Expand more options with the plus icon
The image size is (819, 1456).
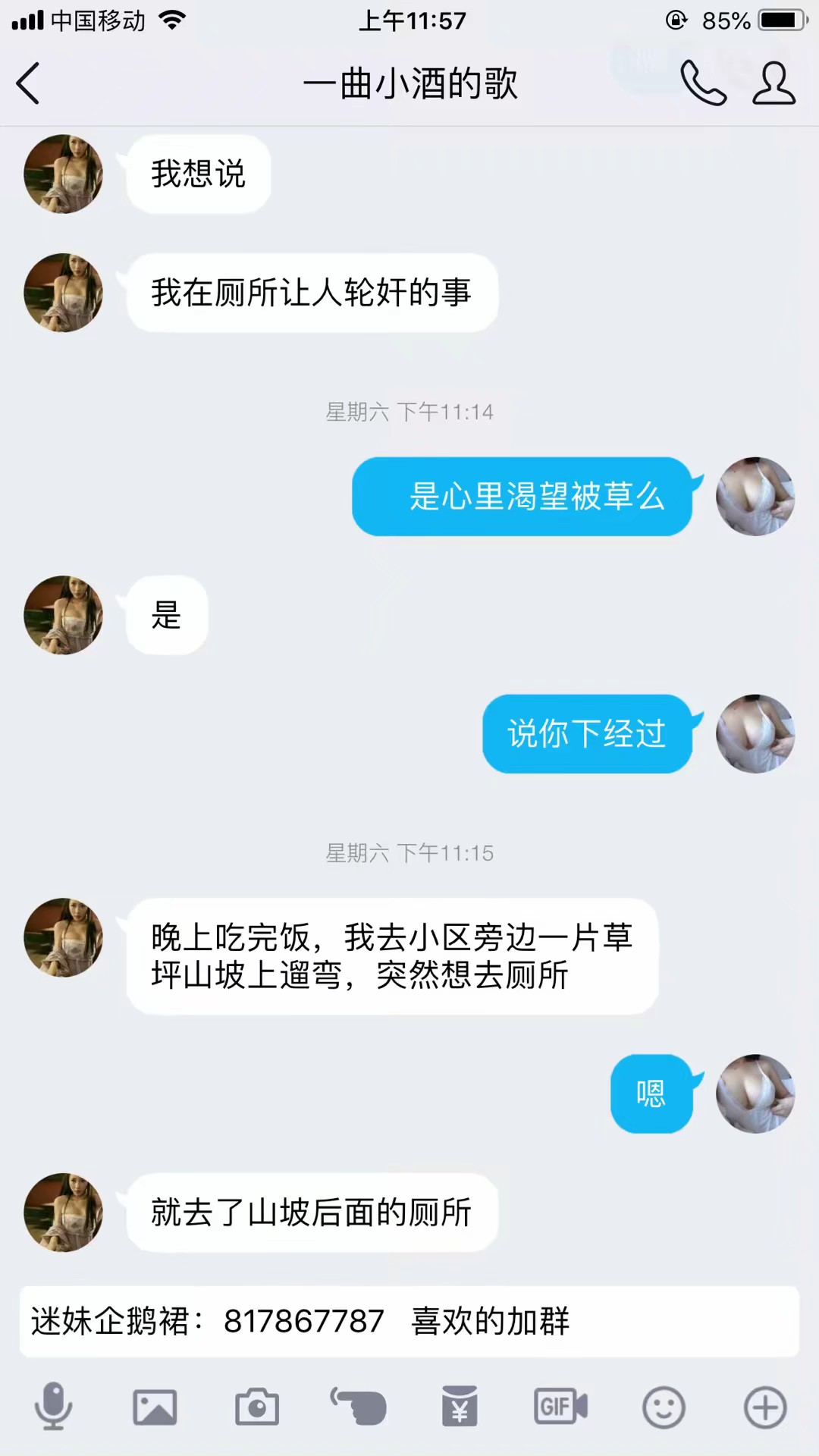tap(765, 1407)
